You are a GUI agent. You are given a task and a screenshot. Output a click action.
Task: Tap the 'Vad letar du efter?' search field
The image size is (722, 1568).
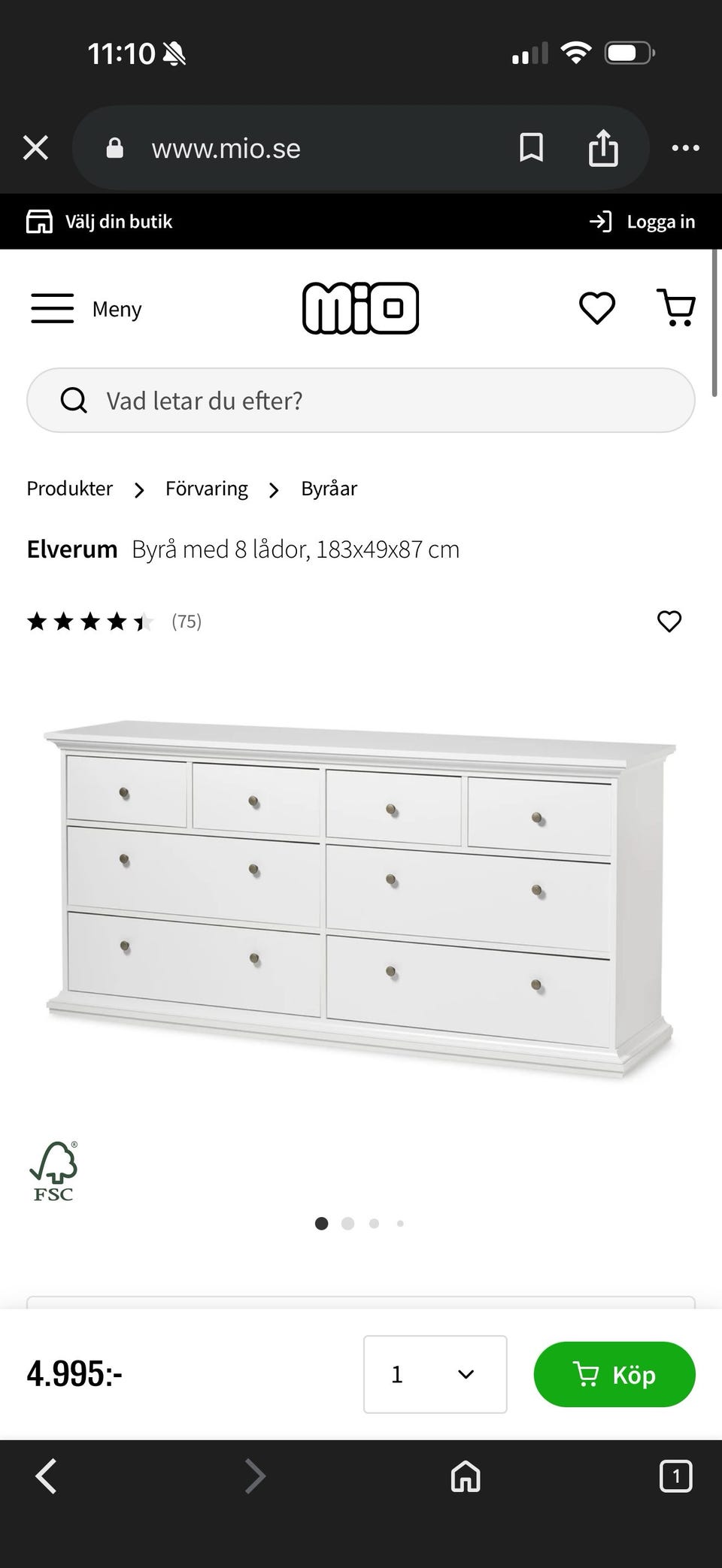361,401
